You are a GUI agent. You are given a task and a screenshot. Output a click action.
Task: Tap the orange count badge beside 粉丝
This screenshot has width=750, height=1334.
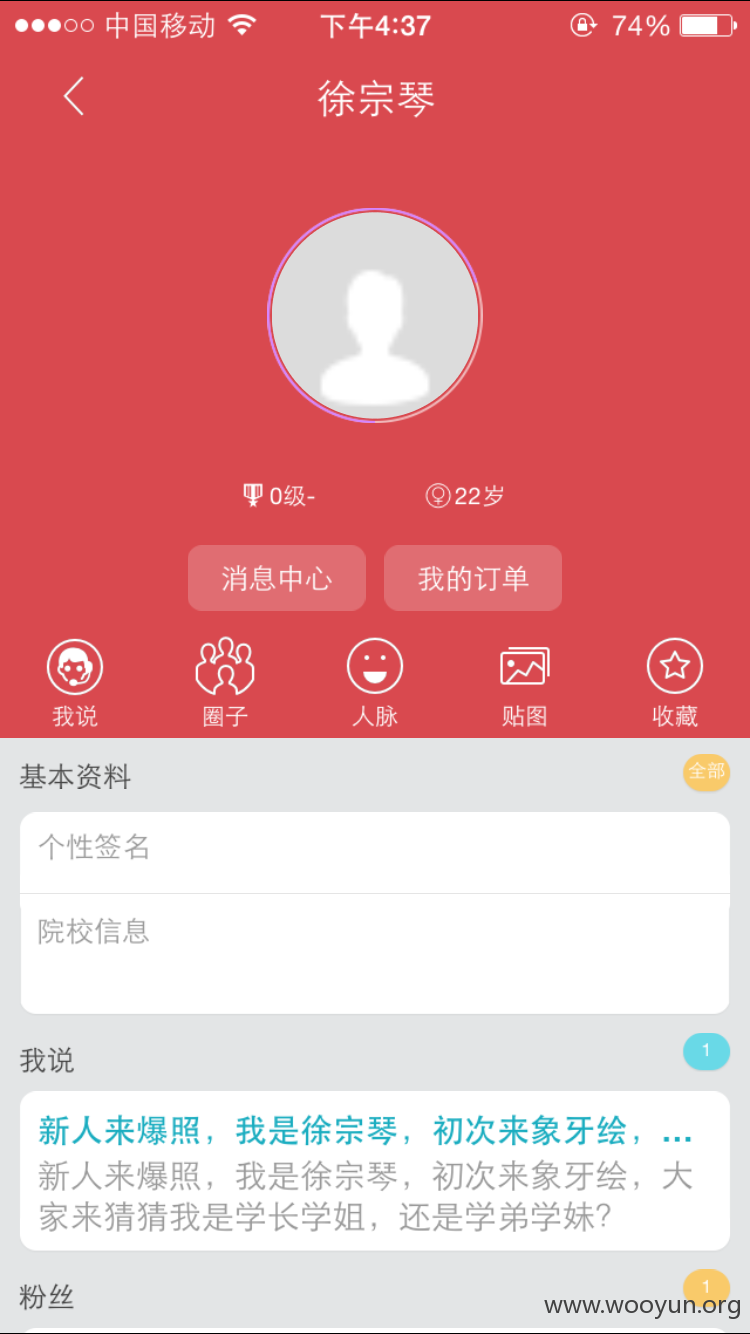tap(707, 1286)
